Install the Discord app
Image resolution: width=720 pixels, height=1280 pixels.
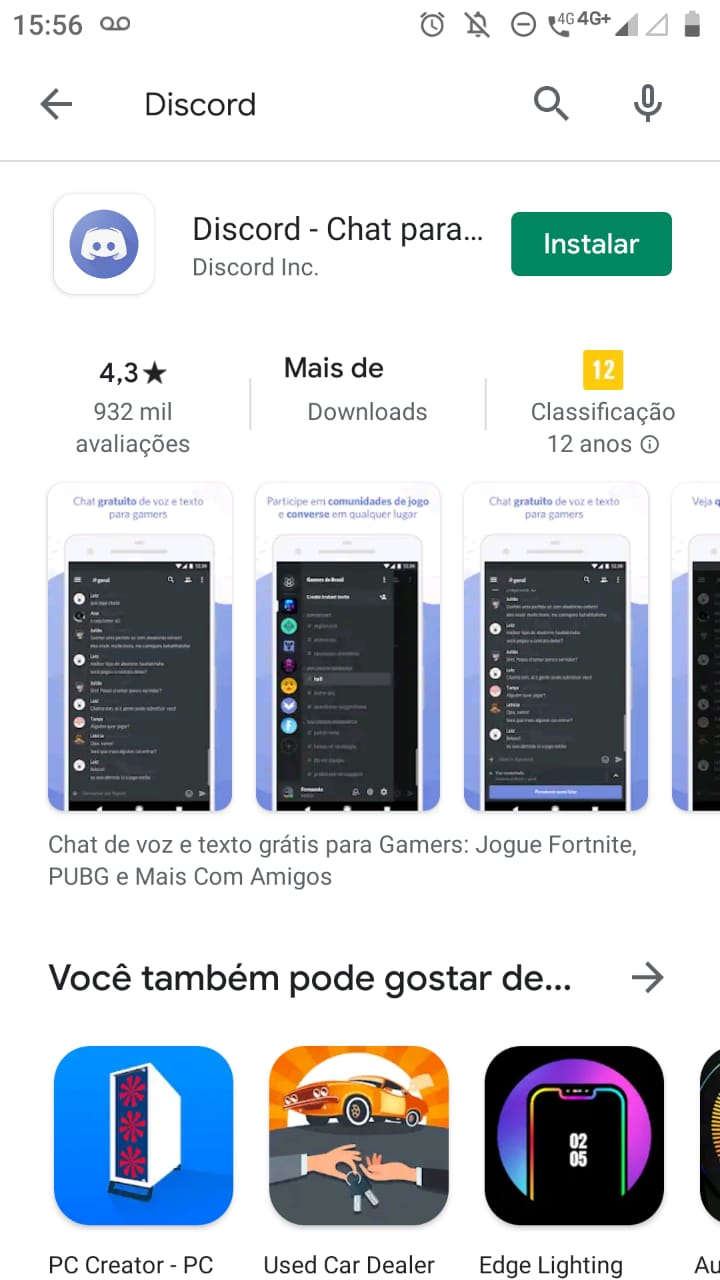click(x=591, y=244)
